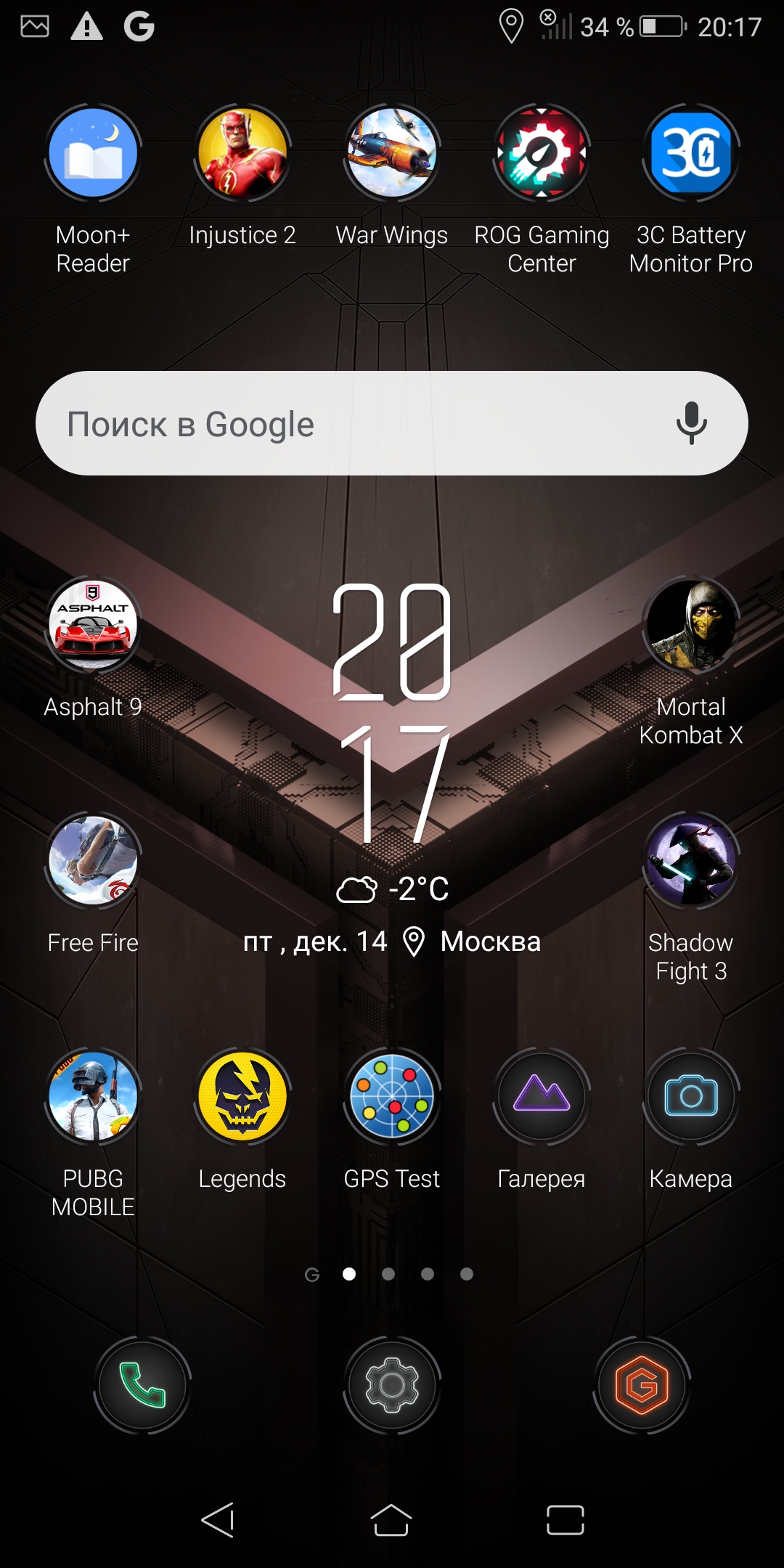Launch PUBG MOBILE
Image resolution: width=784 pixels, height=1568 pixels.
point(93,1097)
